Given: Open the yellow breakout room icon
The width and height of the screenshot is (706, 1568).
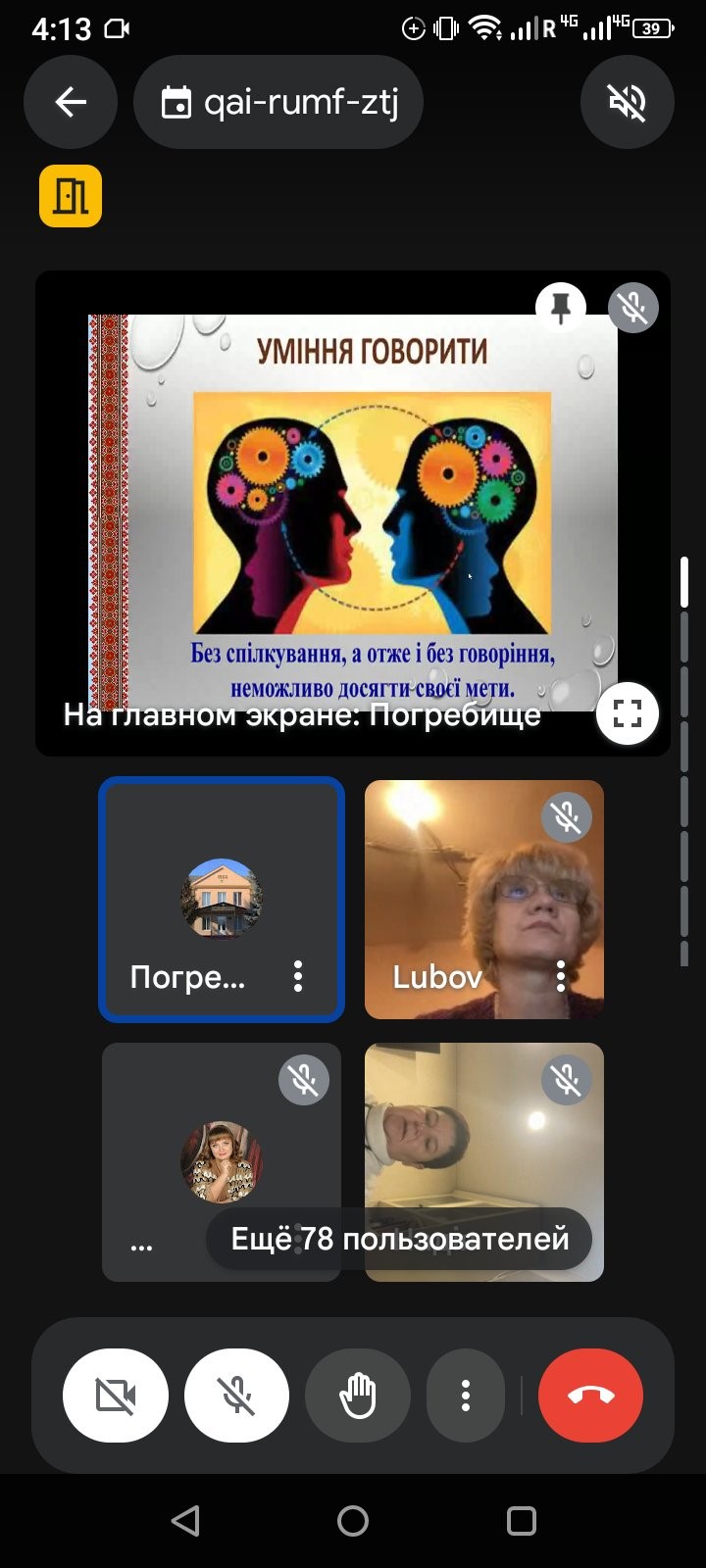Looking at the screenshot, I should [71, 195].
